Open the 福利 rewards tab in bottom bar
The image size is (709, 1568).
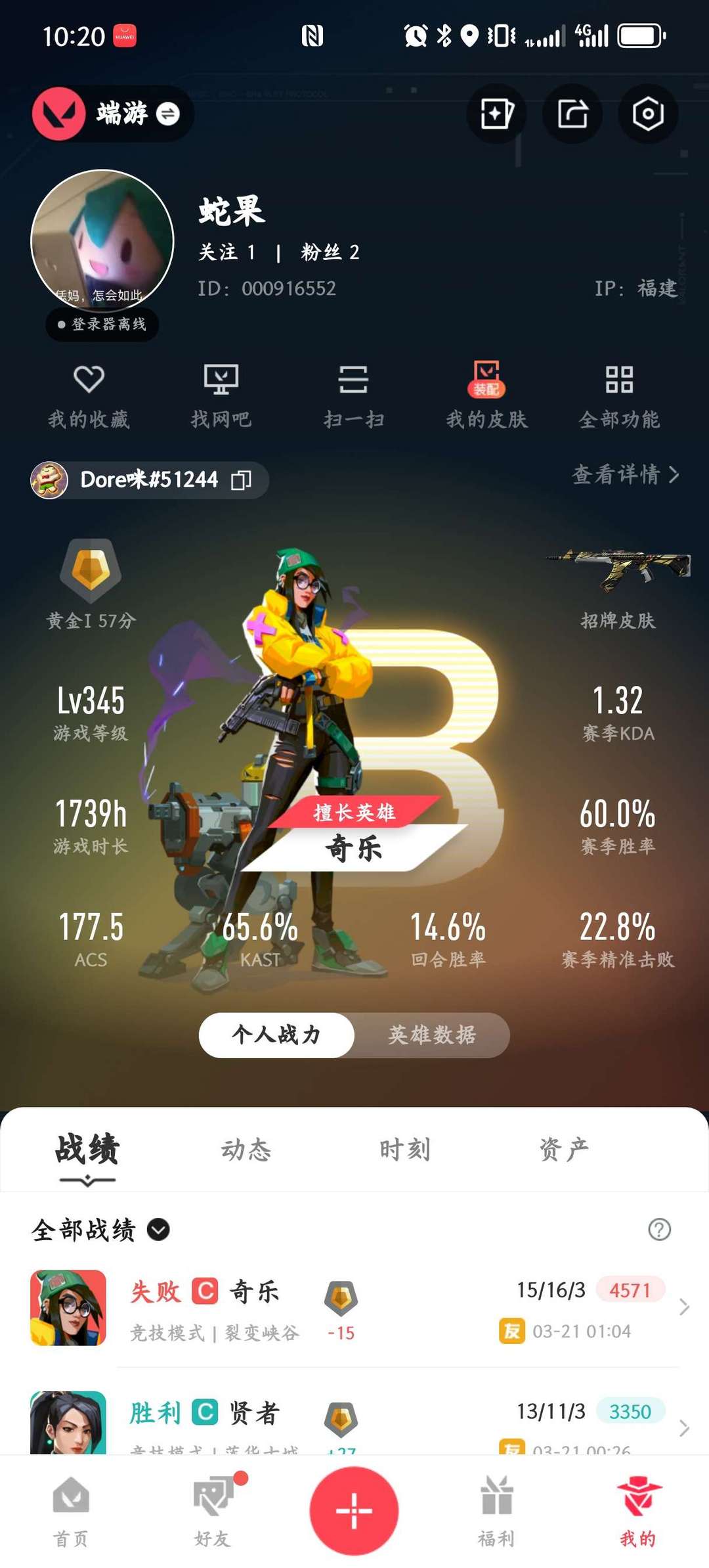(496, 1511)
